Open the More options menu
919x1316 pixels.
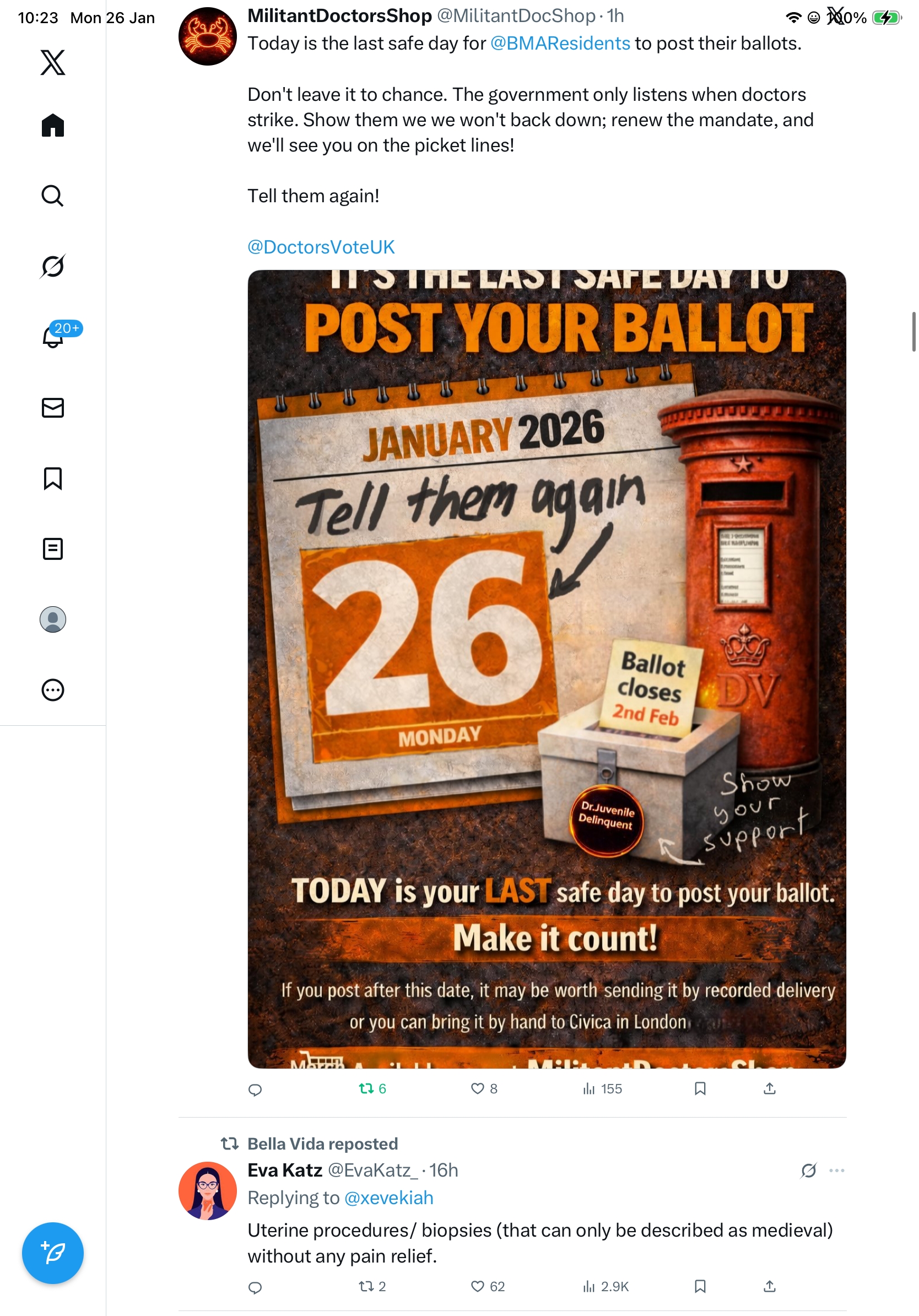pyautogui.click(x=53, y=690)
